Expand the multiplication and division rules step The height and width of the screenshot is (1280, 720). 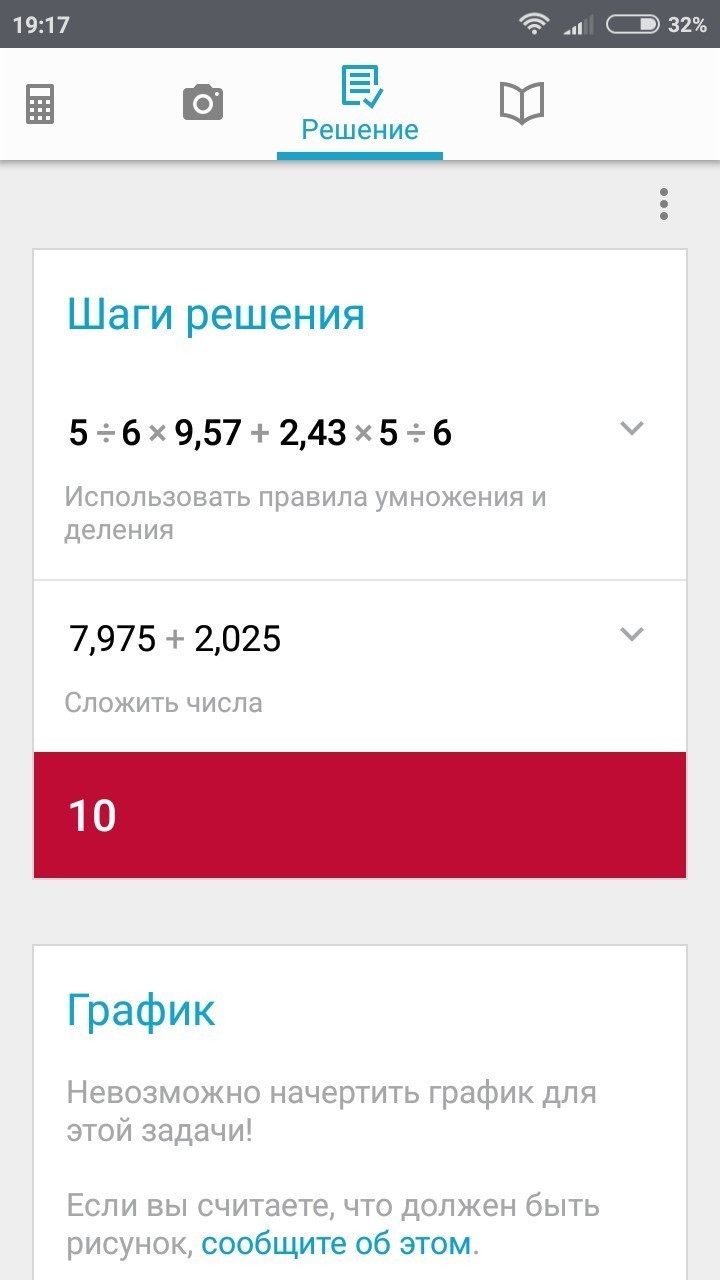coord(631,429)
